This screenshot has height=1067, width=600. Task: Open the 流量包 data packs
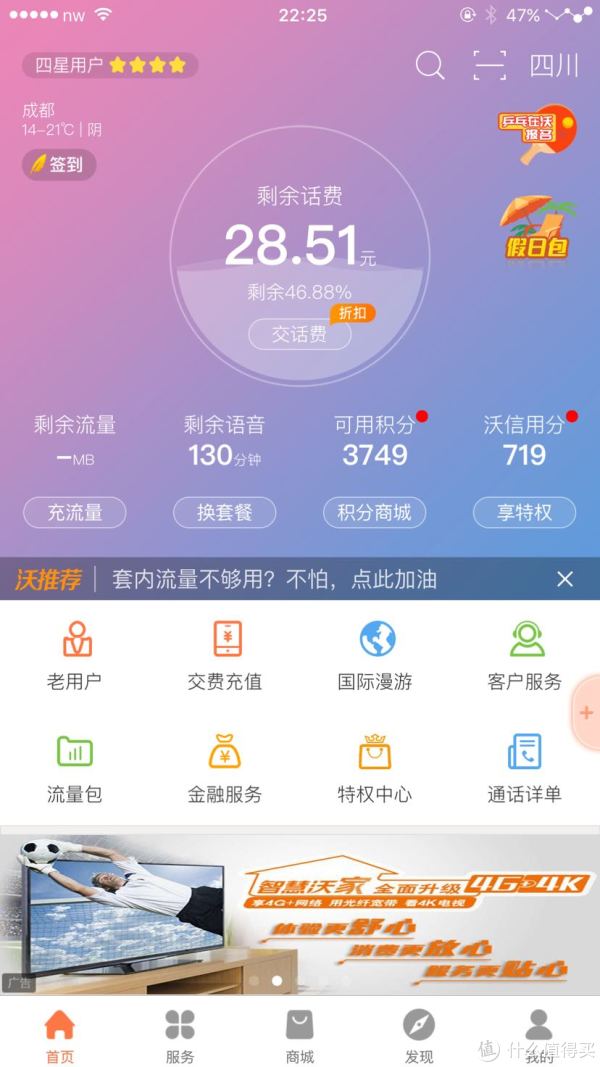point(75,769)
